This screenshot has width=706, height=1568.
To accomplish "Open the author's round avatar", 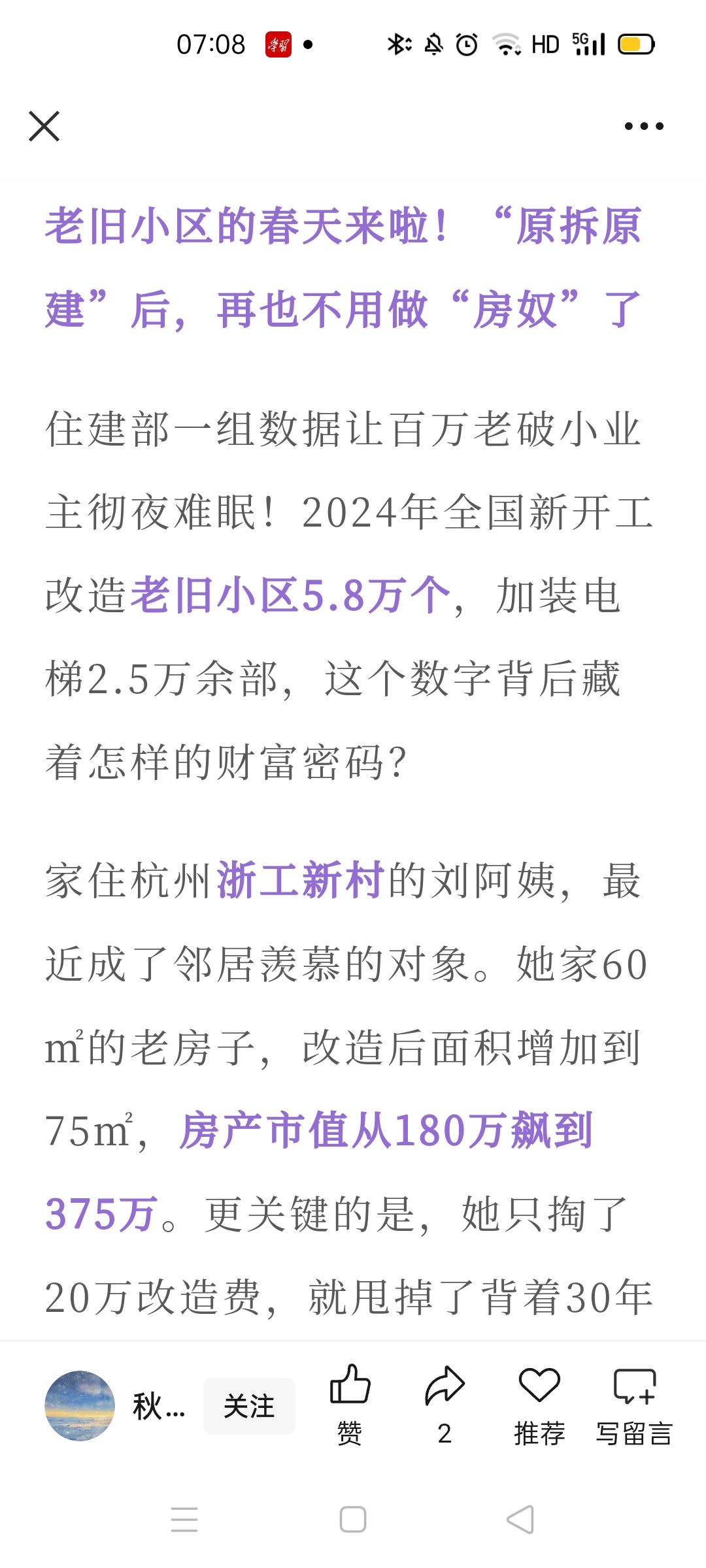I will [x=80, y=1405].
